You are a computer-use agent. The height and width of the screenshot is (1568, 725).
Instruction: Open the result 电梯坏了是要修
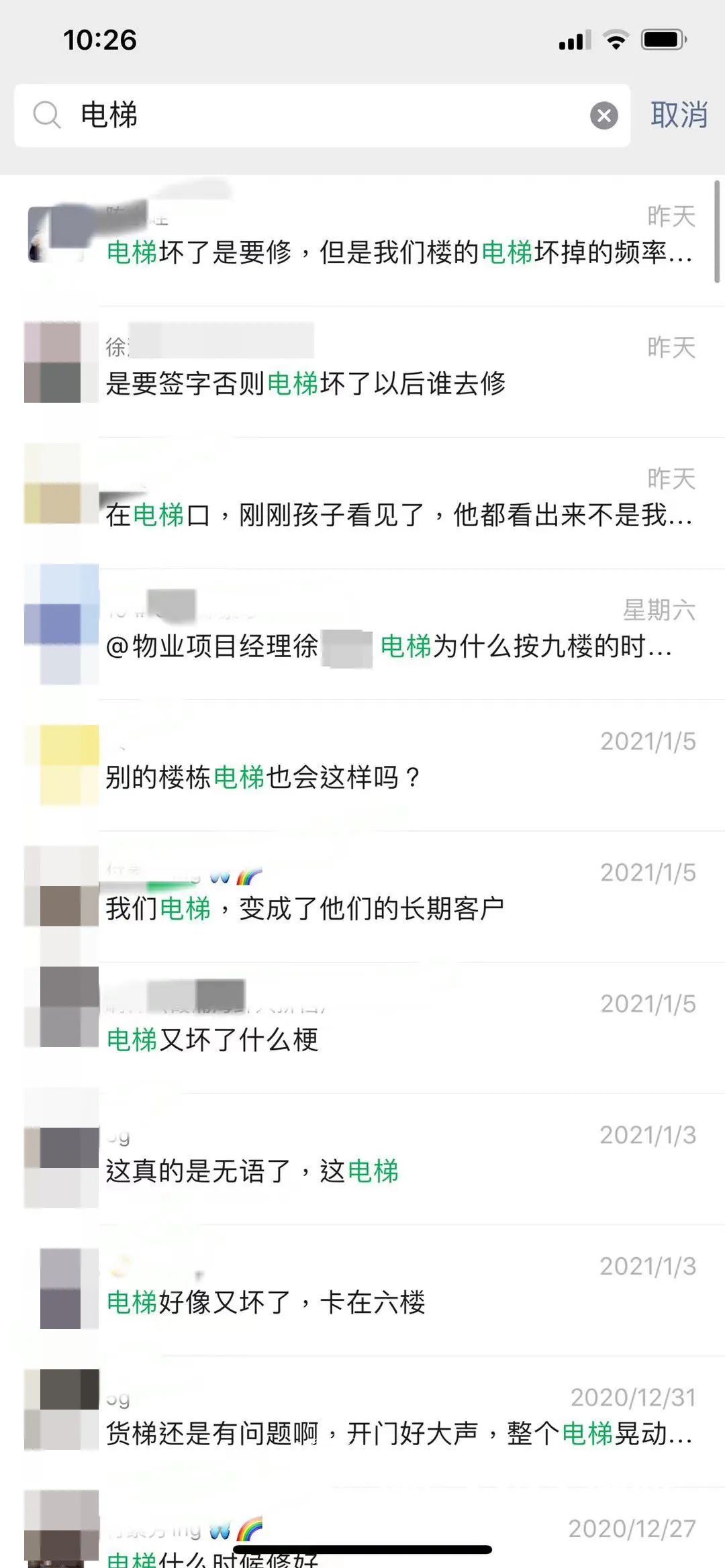(x=399, y=252)
